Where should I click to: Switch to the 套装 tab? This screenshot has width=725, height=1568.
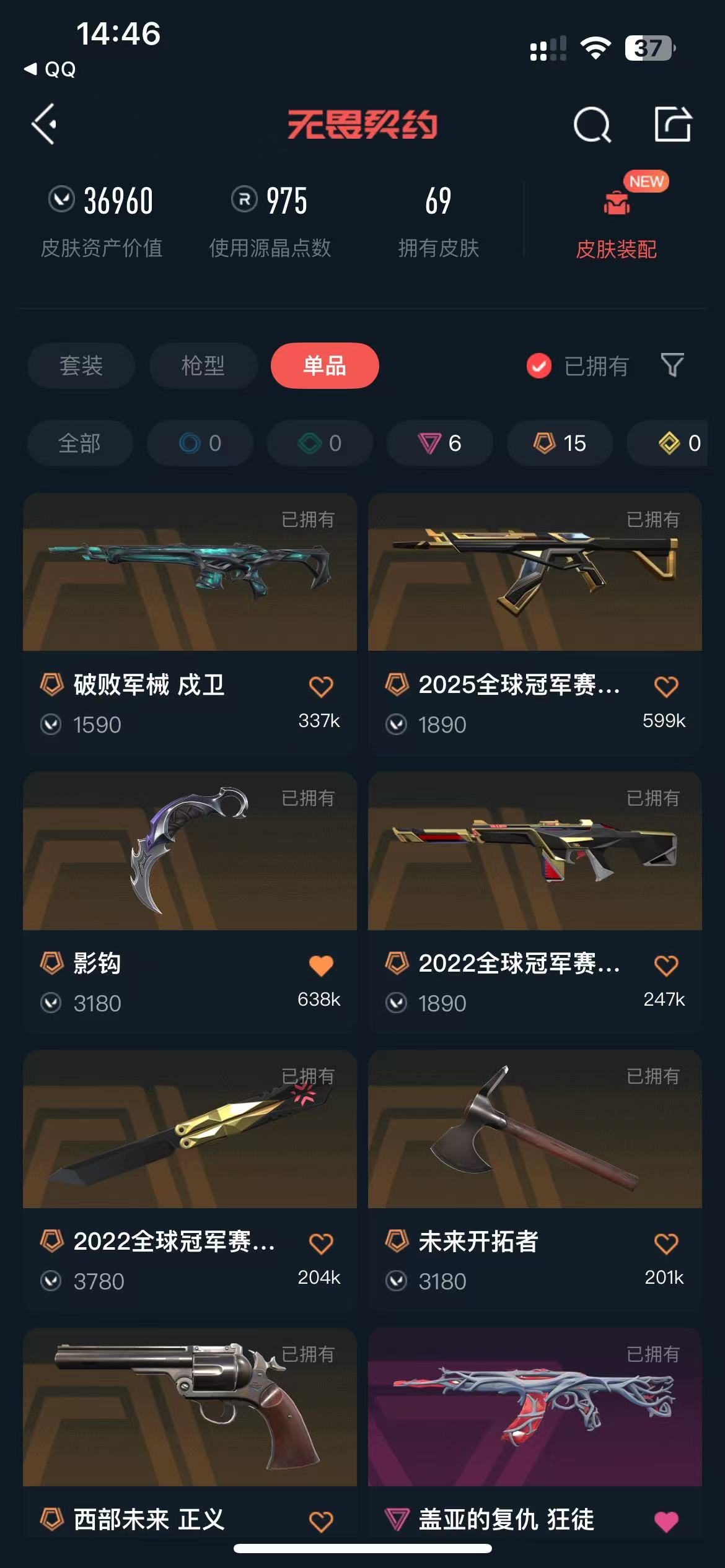coord(81,365)
